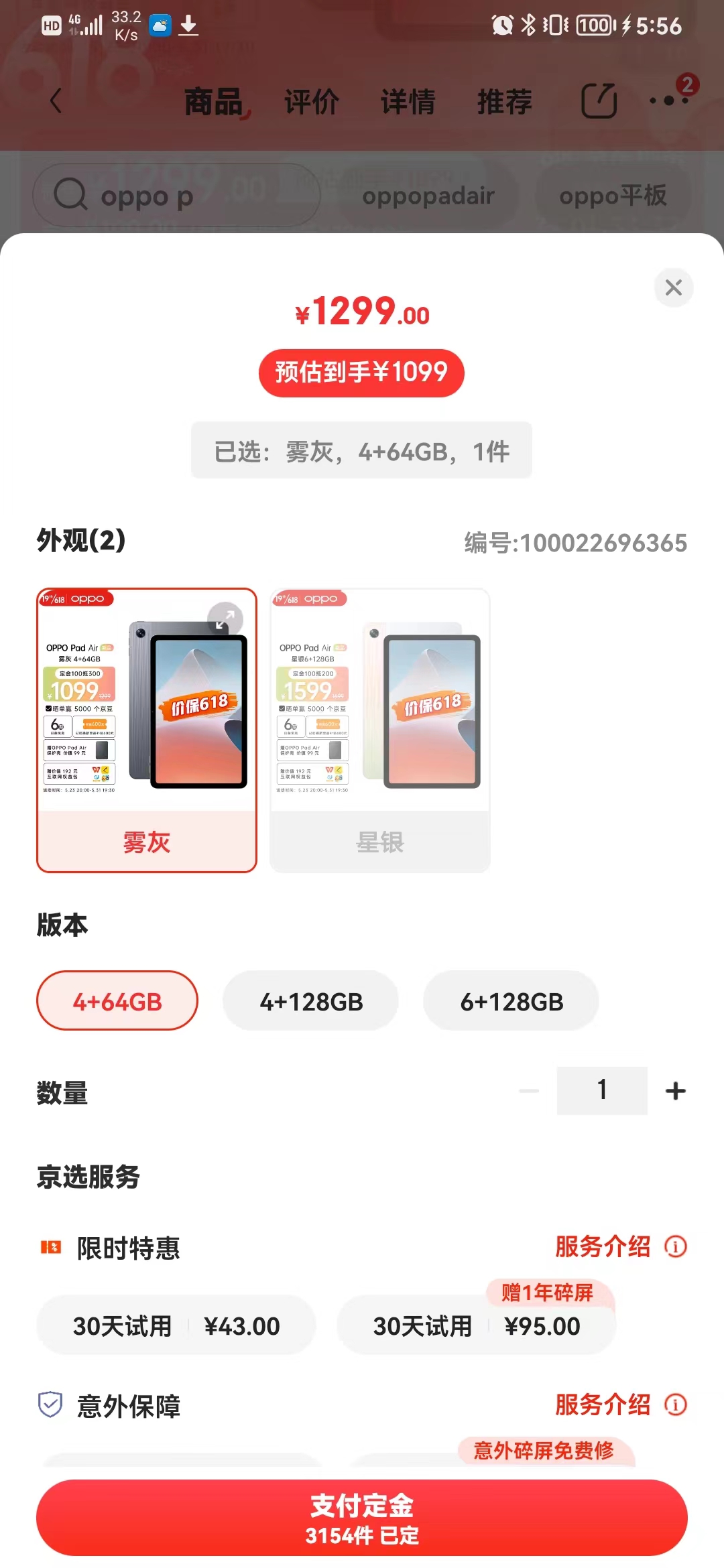This screenshot has width=724, height=1568.
Task: Open 服务介绍 for 意外保障
Action: 601,1405
